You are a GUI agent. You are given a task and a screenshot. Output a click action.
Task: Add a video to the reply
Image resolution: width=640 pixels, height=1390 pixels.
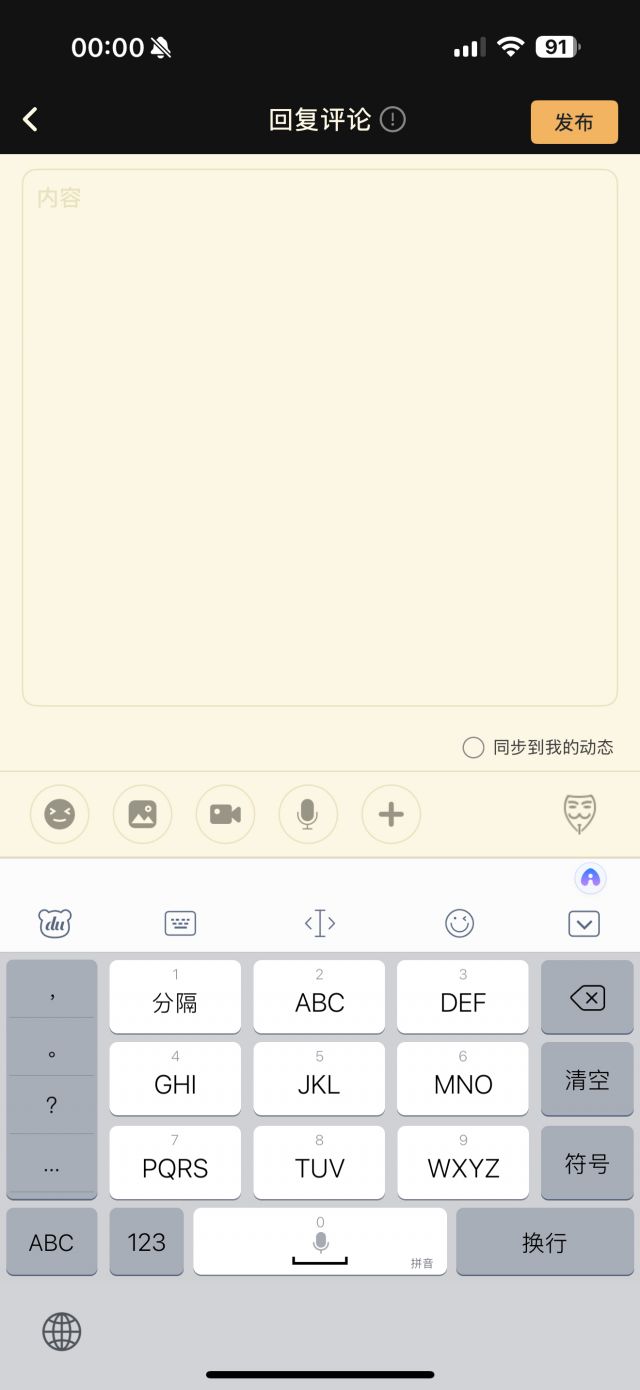pyautogui.click(x=225, y=814)
